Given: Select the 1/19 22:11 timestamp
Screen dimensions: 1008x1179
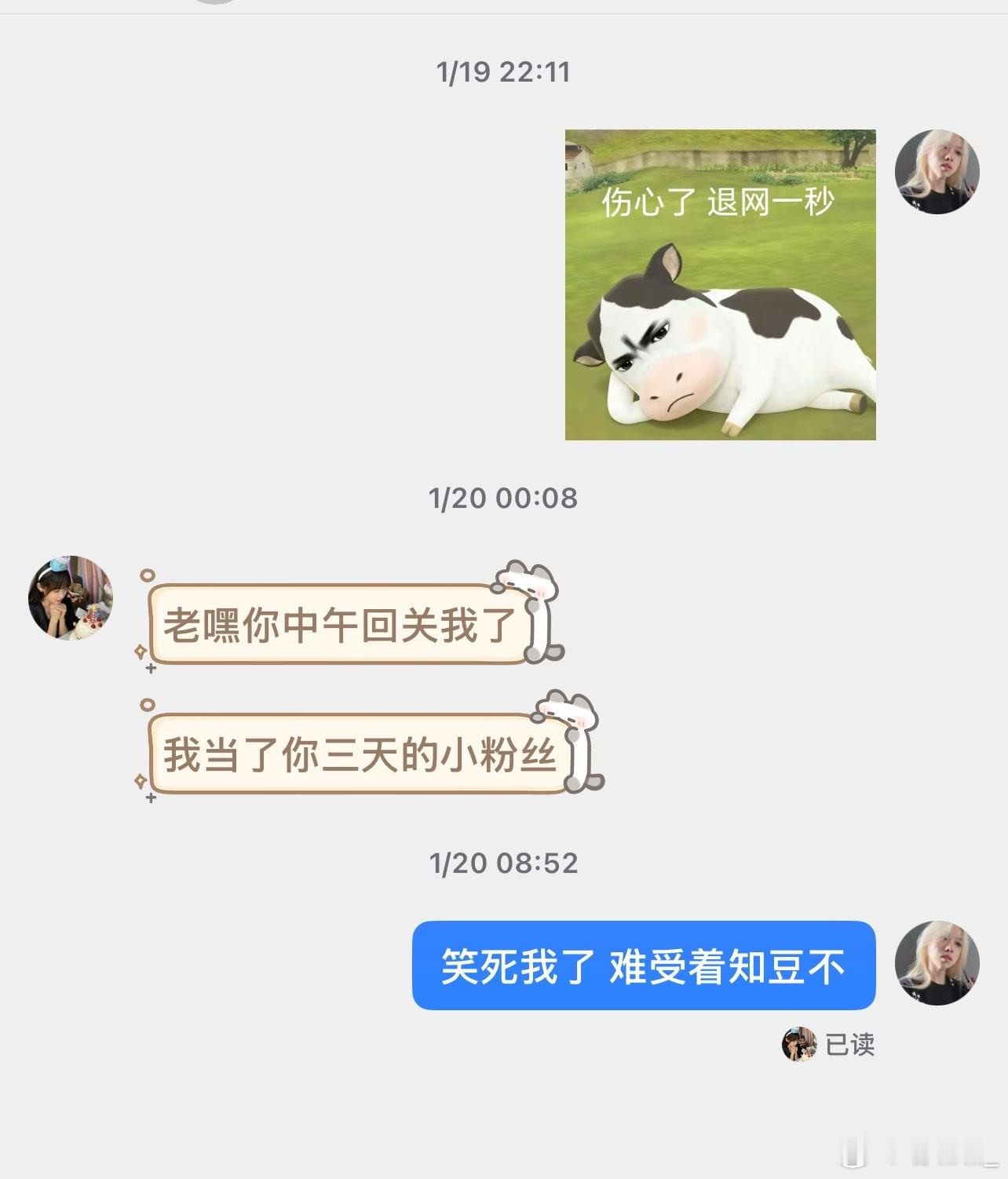Looking at the screenshot, I should 504,73.
